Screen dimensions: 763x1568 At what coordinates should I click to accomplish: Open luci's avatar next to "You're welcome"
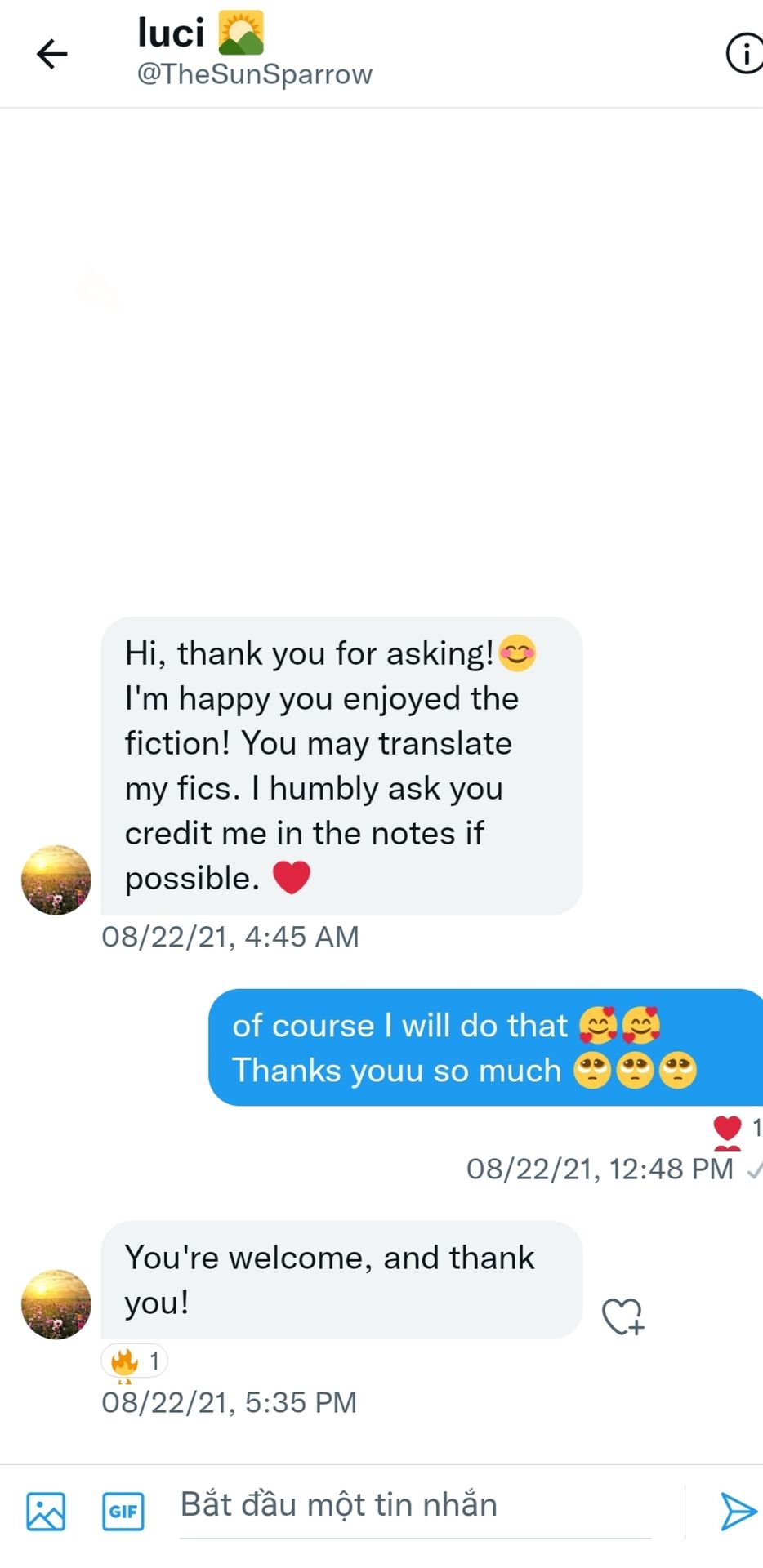(x=56, y=1304)
